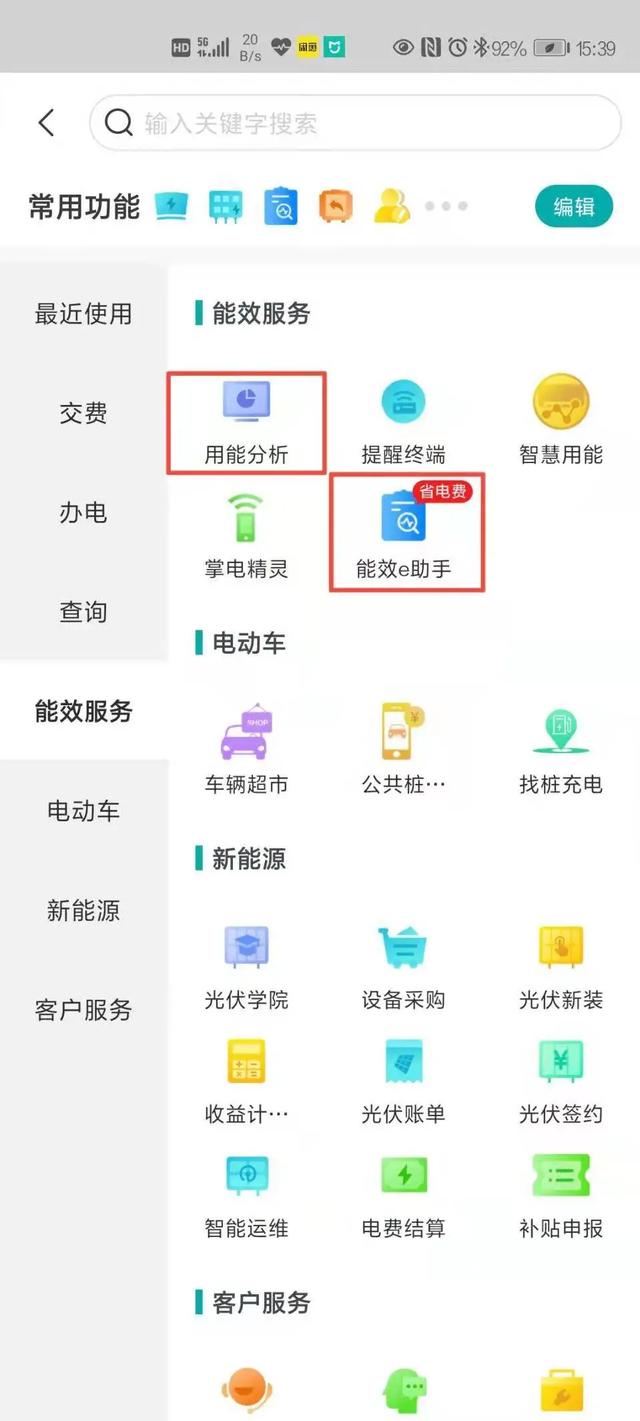Open 智慧用能
640x1421 pixels.
coord(561,423)
